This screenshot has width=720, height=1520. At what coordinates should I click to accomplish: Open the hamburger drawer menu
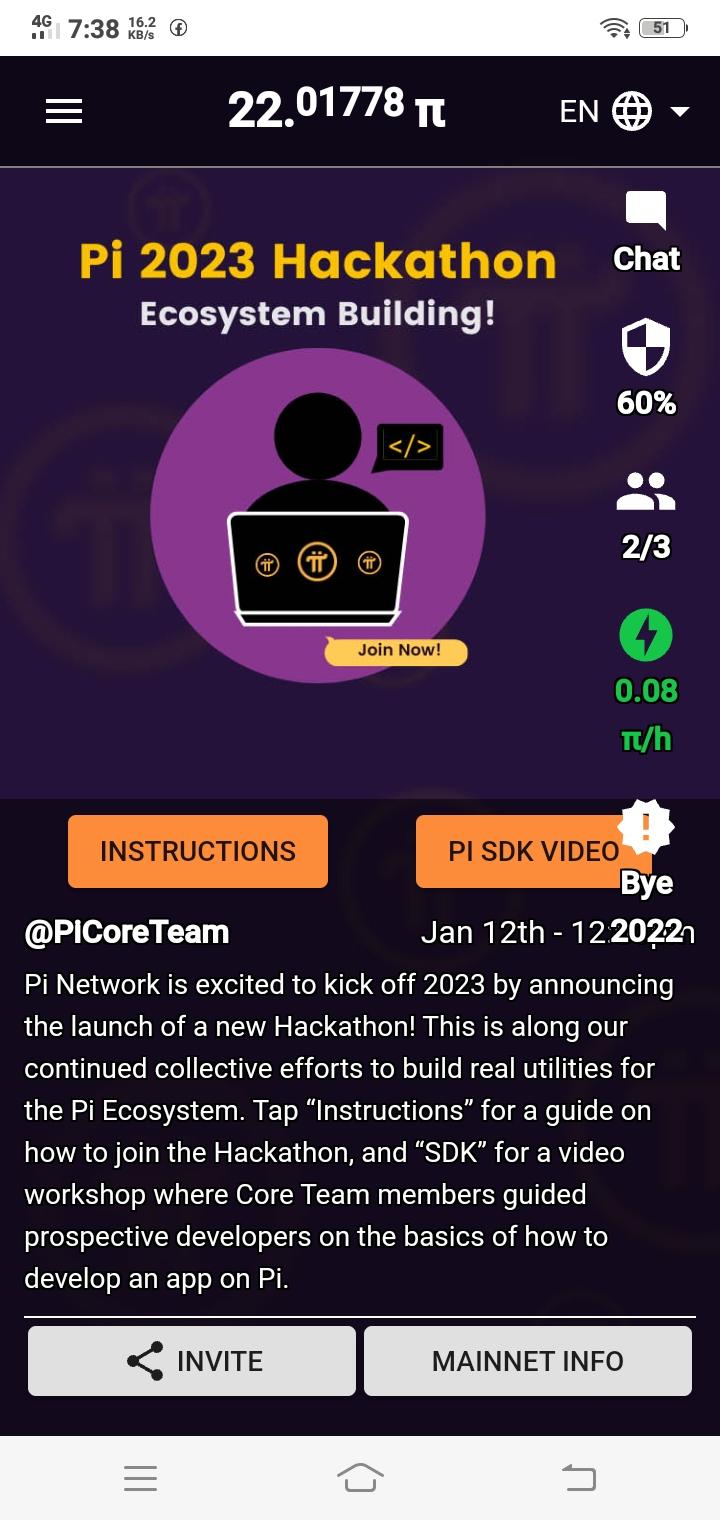pyautogui.click(x=64, y=111)
